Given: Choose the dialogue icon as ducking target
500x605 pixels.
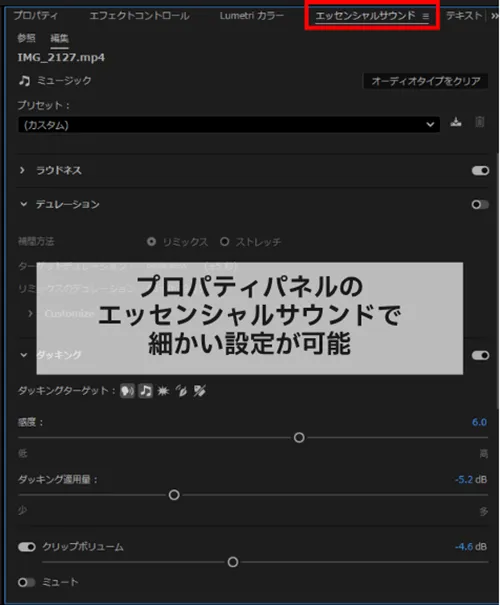Looking at the screenshot, I should point(127,391).
